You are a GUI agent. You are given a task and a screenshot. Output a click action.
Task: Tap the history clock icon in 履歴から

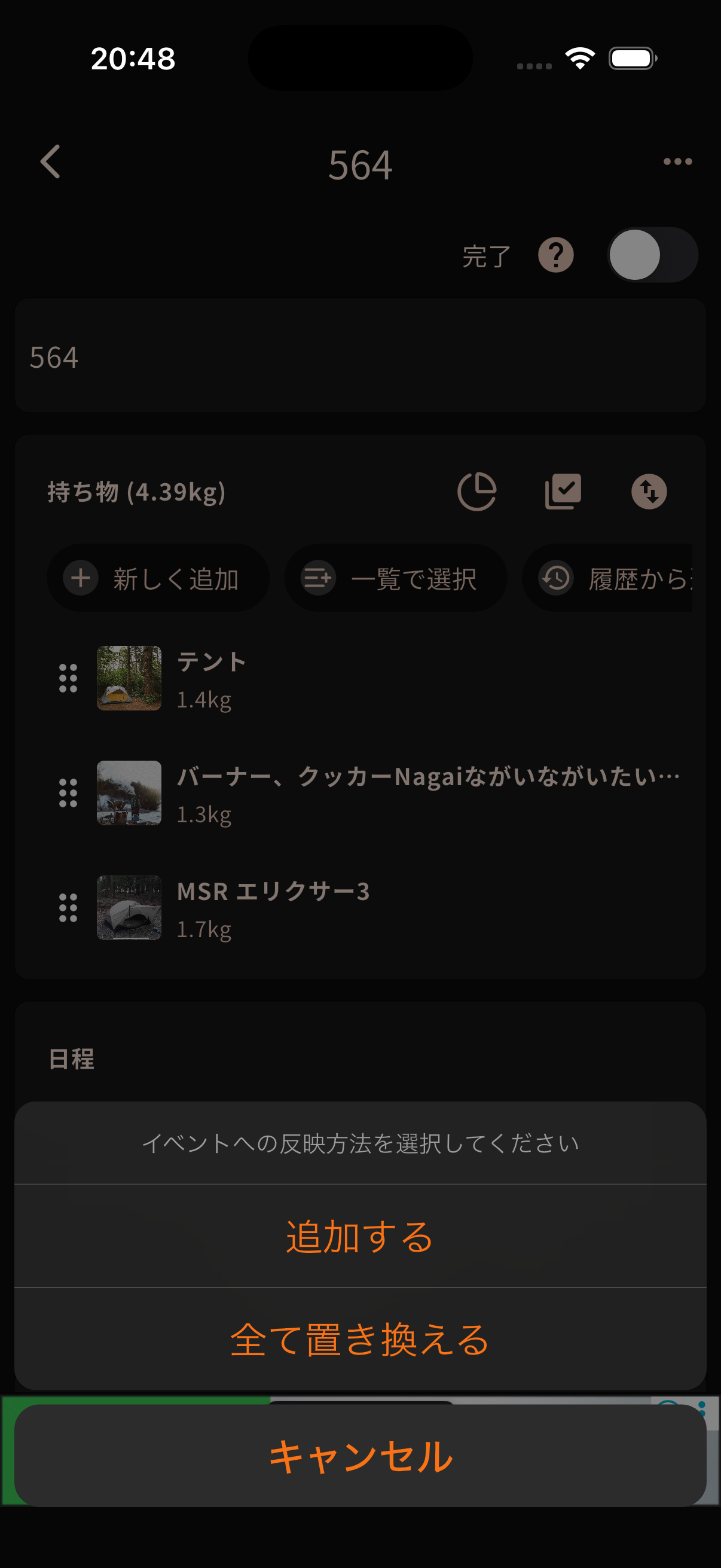[555, 578]
